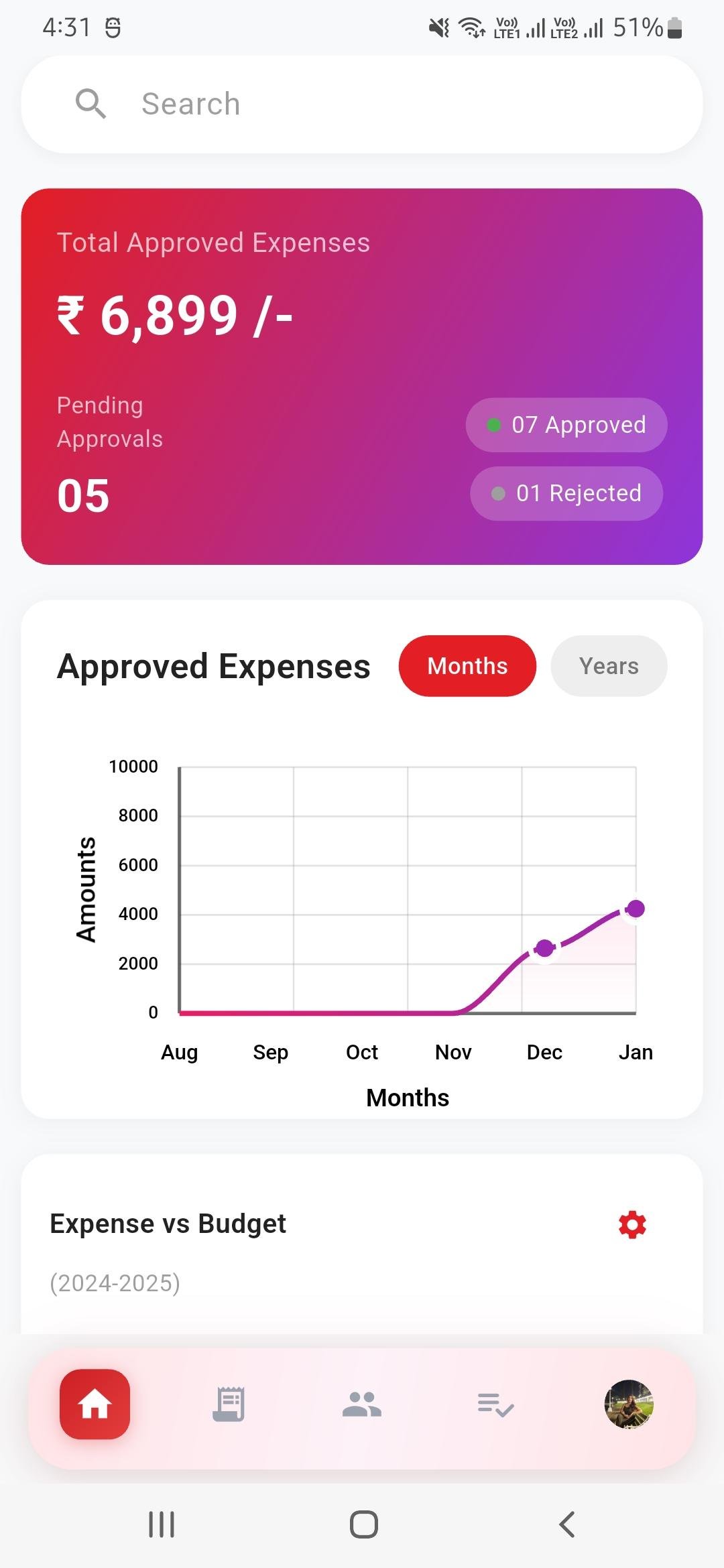
Task: Open the recent apps view
Action: coord(162,1524)
